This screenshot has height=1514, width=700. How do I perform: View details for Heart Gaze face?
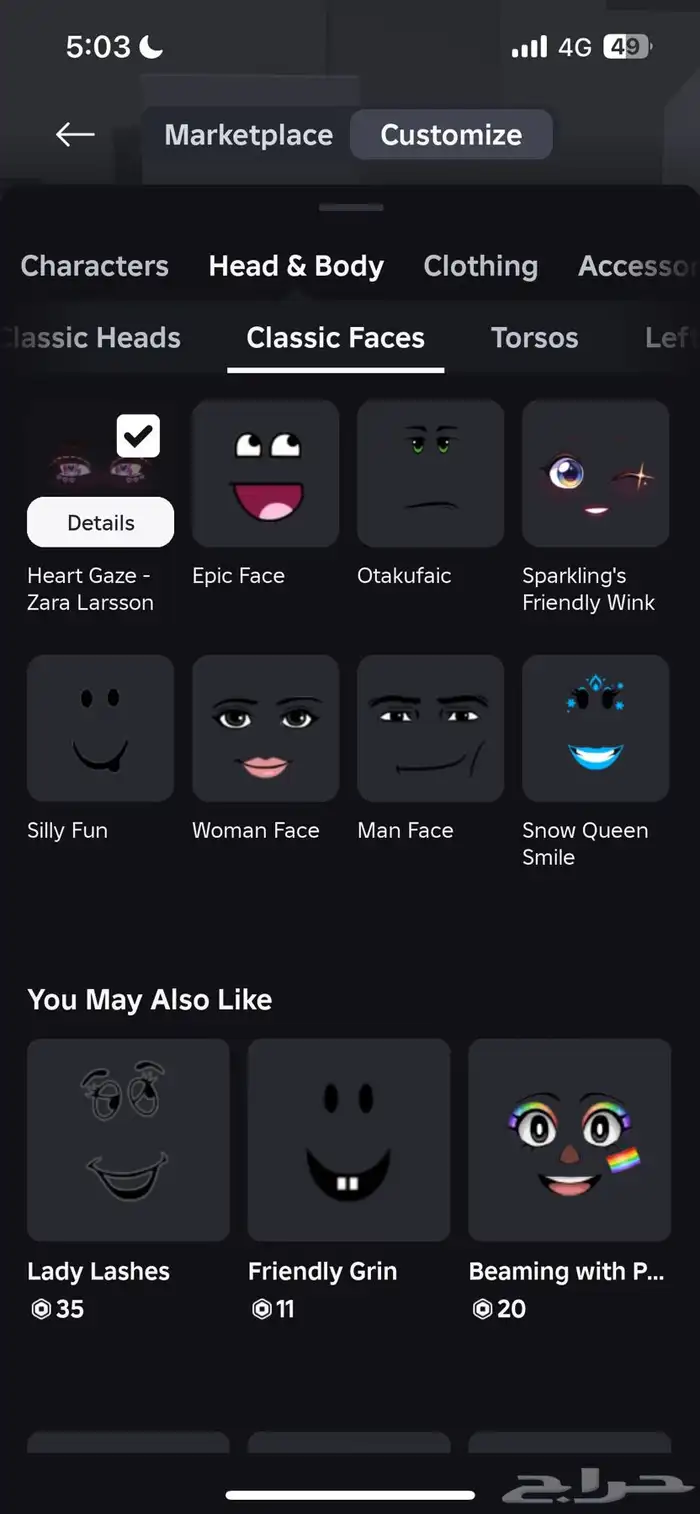pyautogui.click(x=100, y=523)
